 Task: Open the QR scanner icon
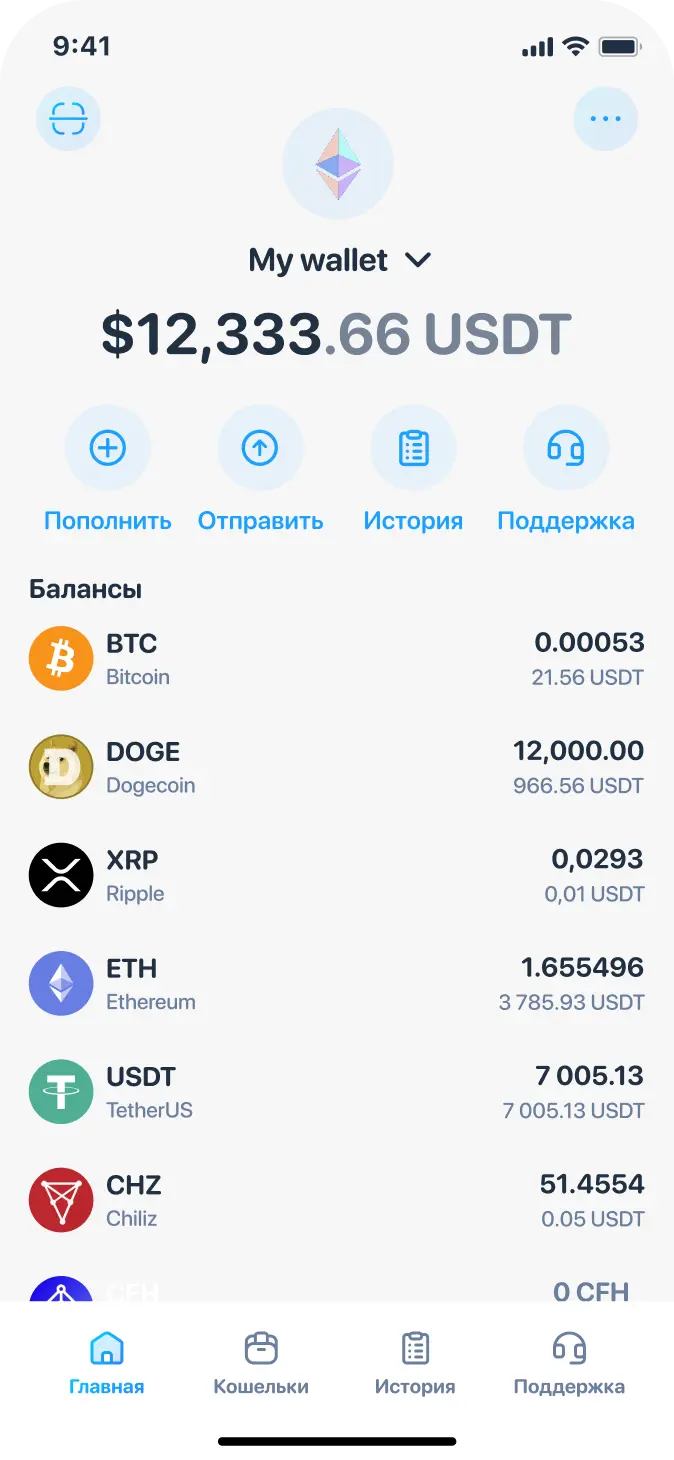coord(68,119)
